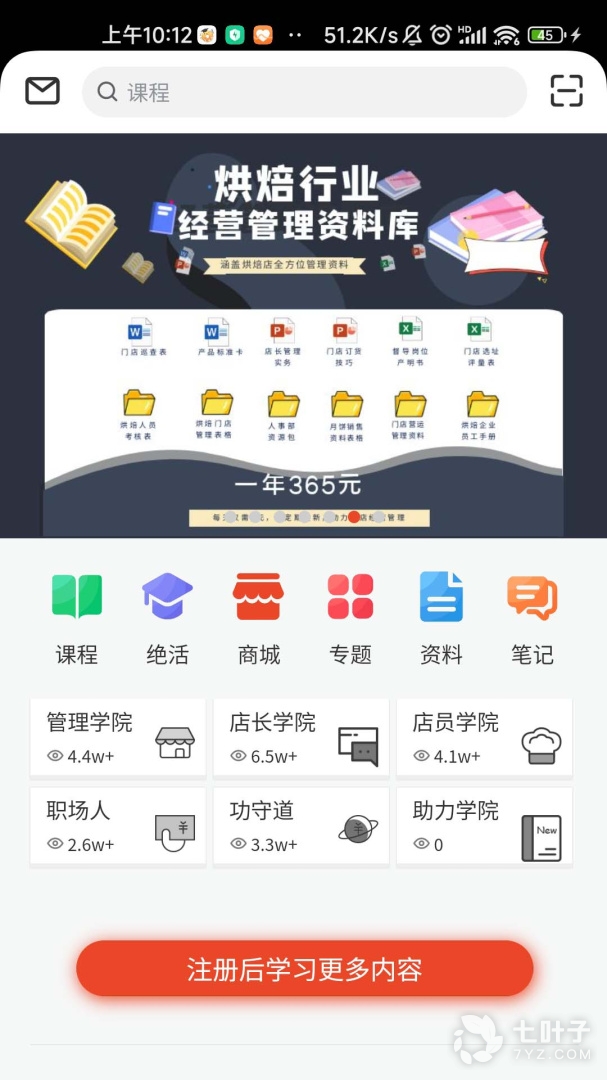This screenshot has width=607, height=1080.
Task: Open the 管理学院 card
Action: [118, 738]
